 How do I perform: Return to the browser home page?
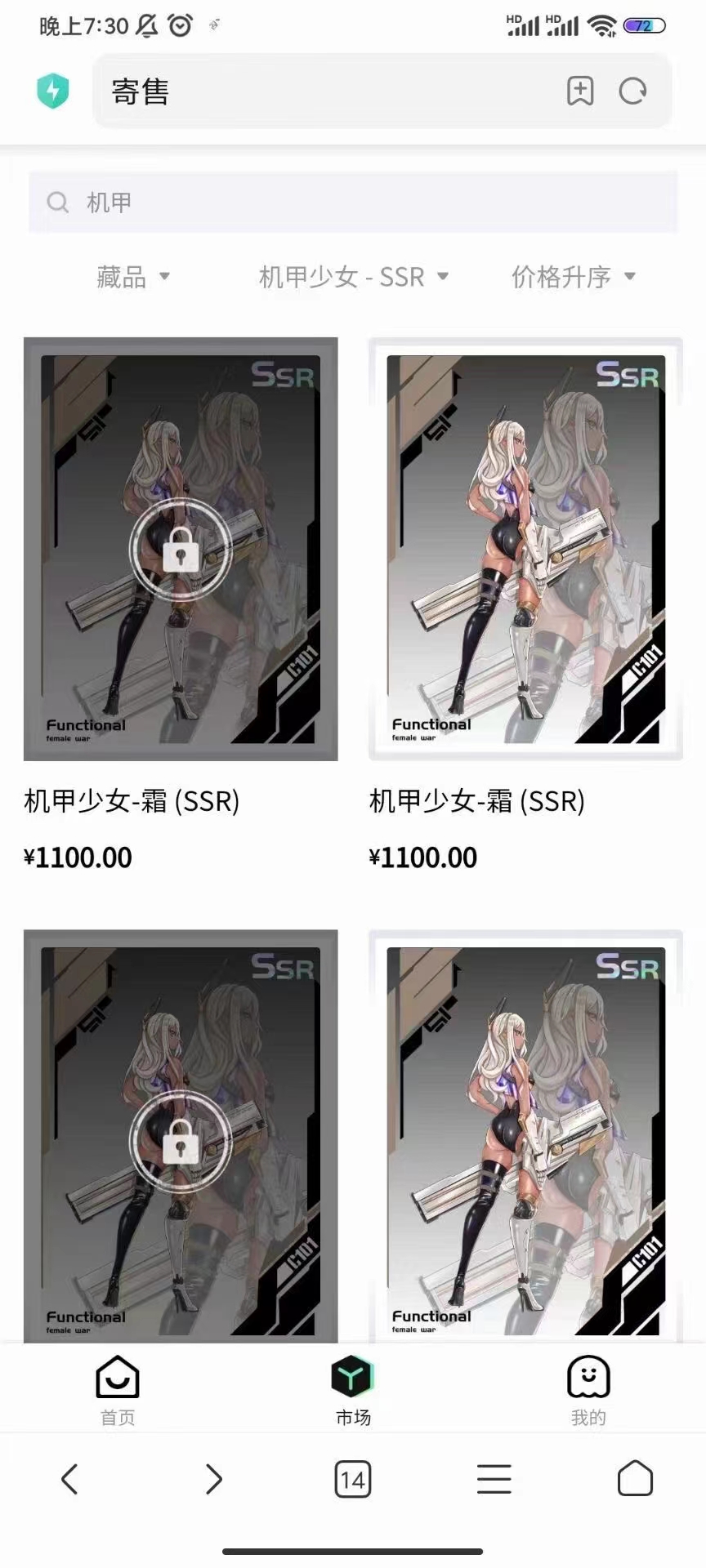[635, 1479]
